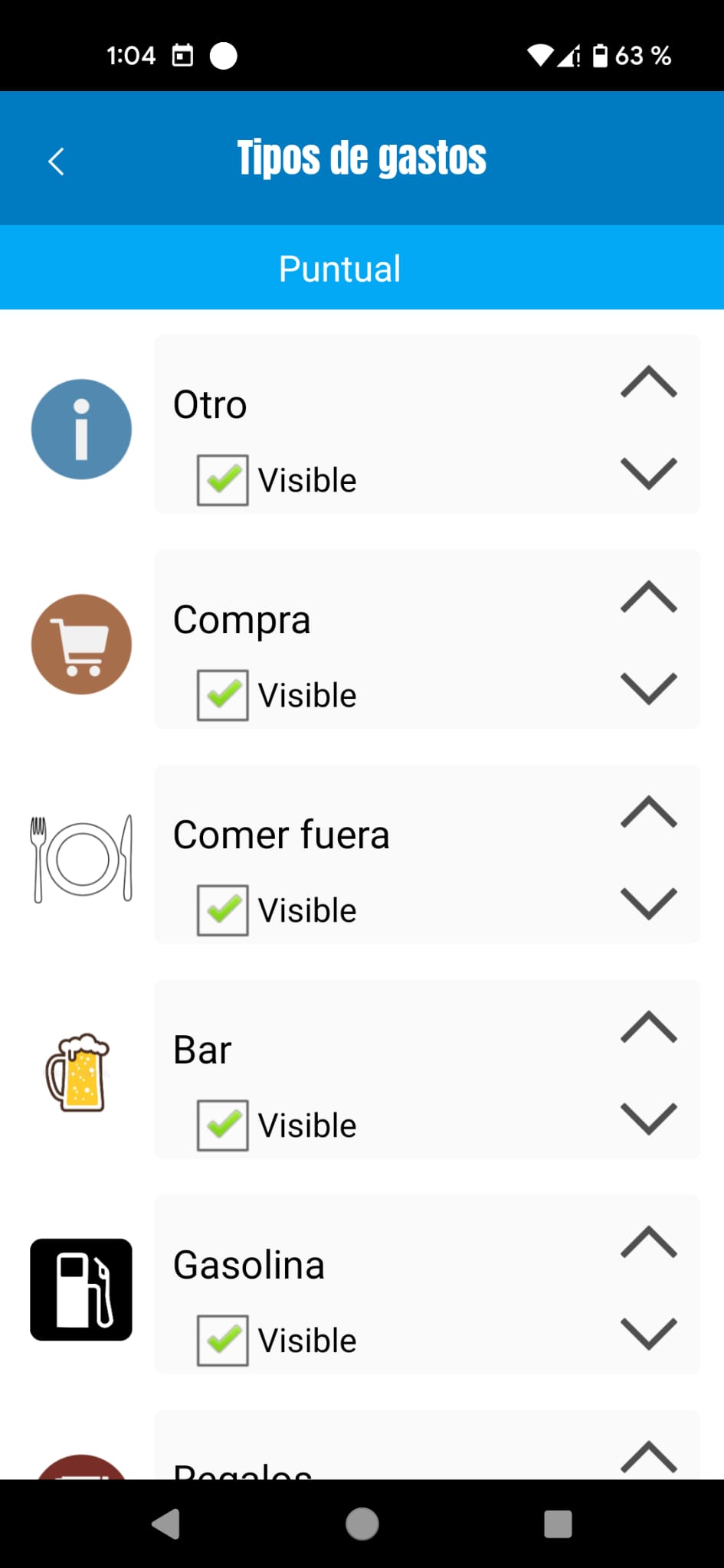Go back from Tipos de gastos
This screenshot has height=1568, width=724.
(56, 161)
